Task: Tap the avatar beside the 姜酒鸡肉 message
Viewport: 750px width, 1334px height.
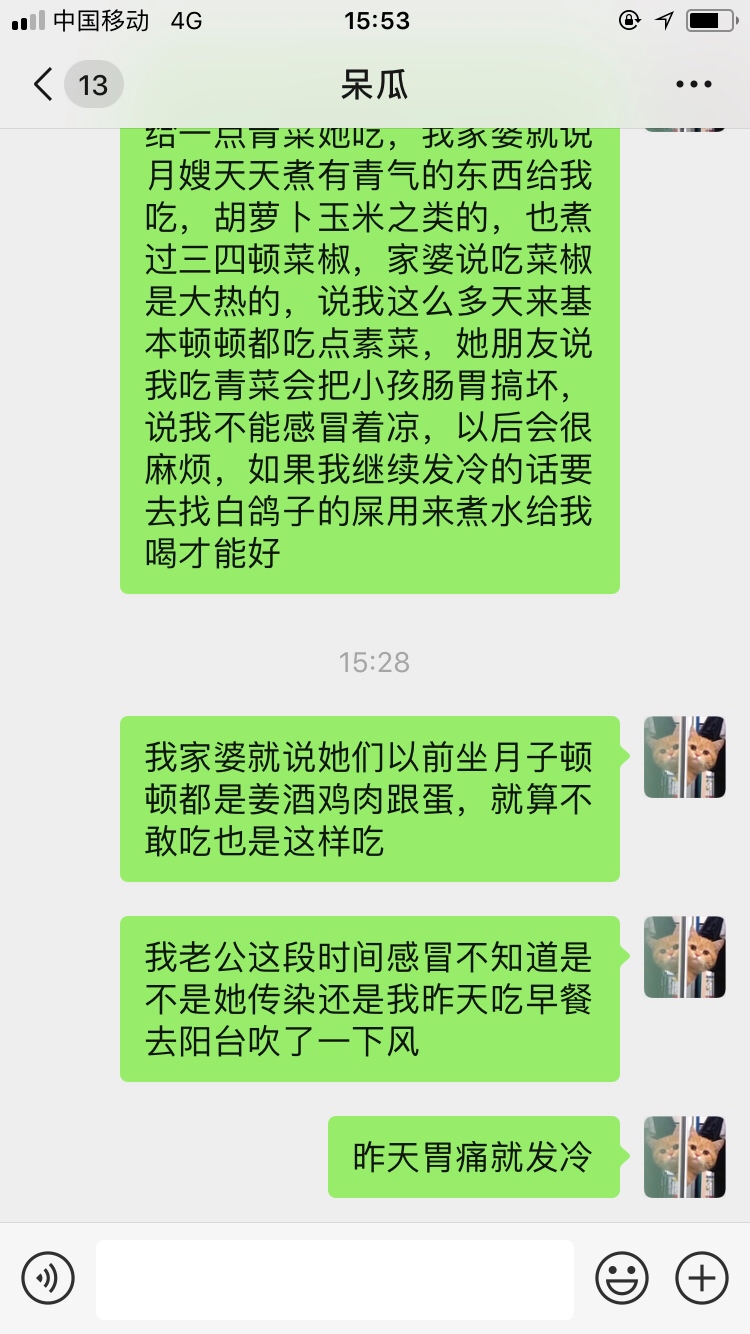Action: pos(684,757)
